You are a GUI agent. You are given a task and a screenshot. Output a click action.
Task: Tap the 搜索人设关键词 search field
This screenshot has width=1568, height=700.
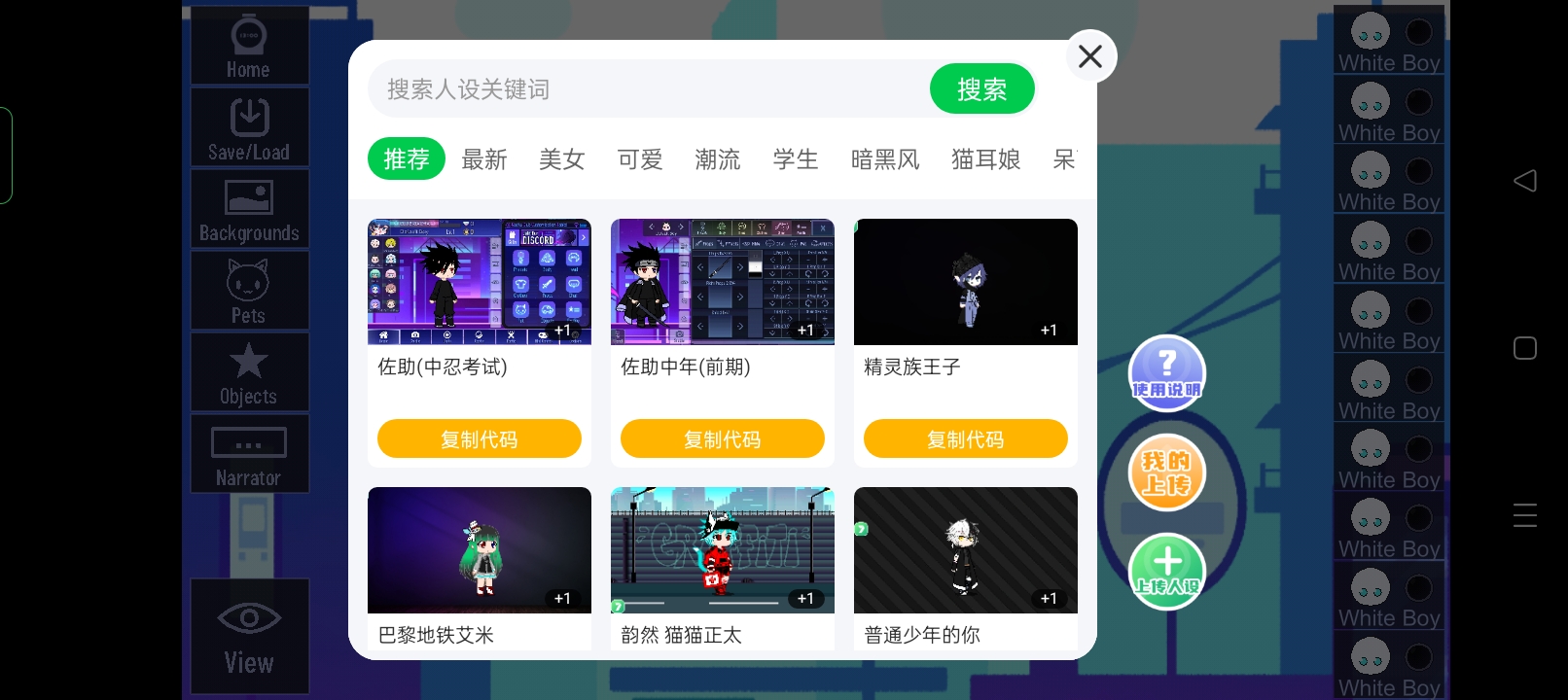click(x=642, y=89)
